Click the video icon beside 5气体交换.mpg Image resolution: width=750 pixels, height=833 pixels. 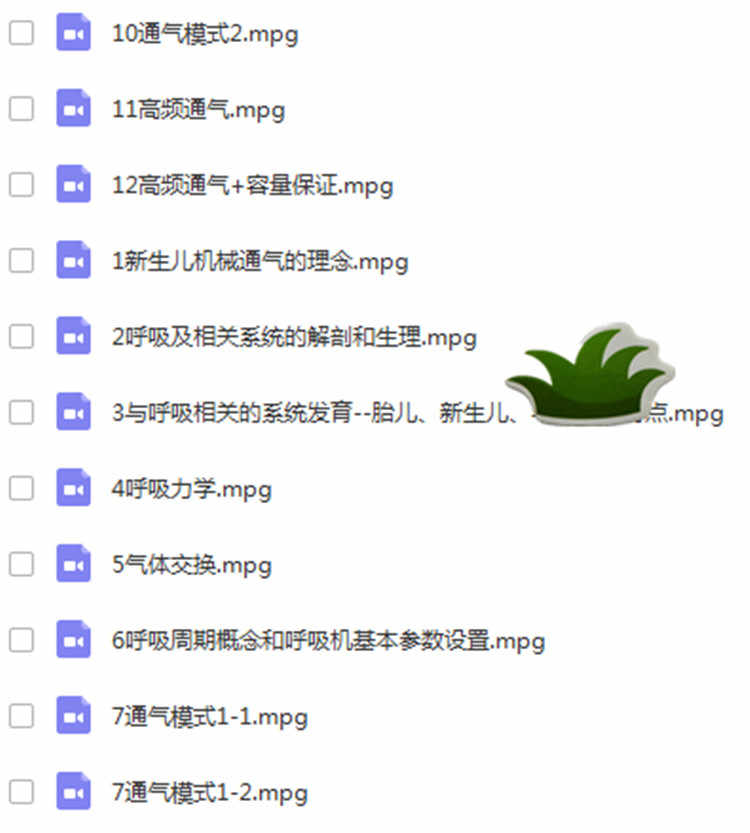click(73, 564)
